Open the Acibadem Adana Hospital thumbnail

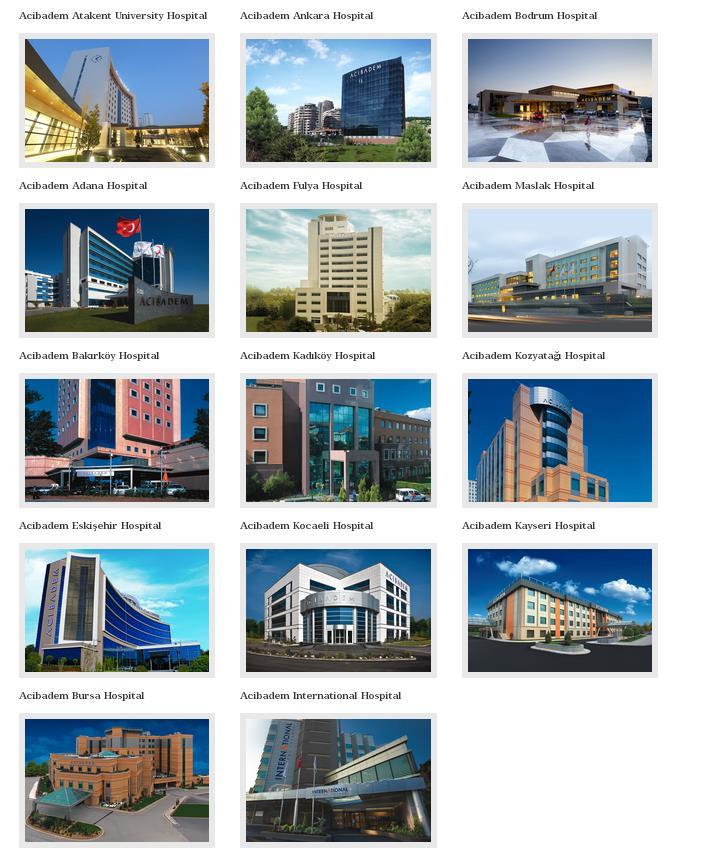(117, 270)
